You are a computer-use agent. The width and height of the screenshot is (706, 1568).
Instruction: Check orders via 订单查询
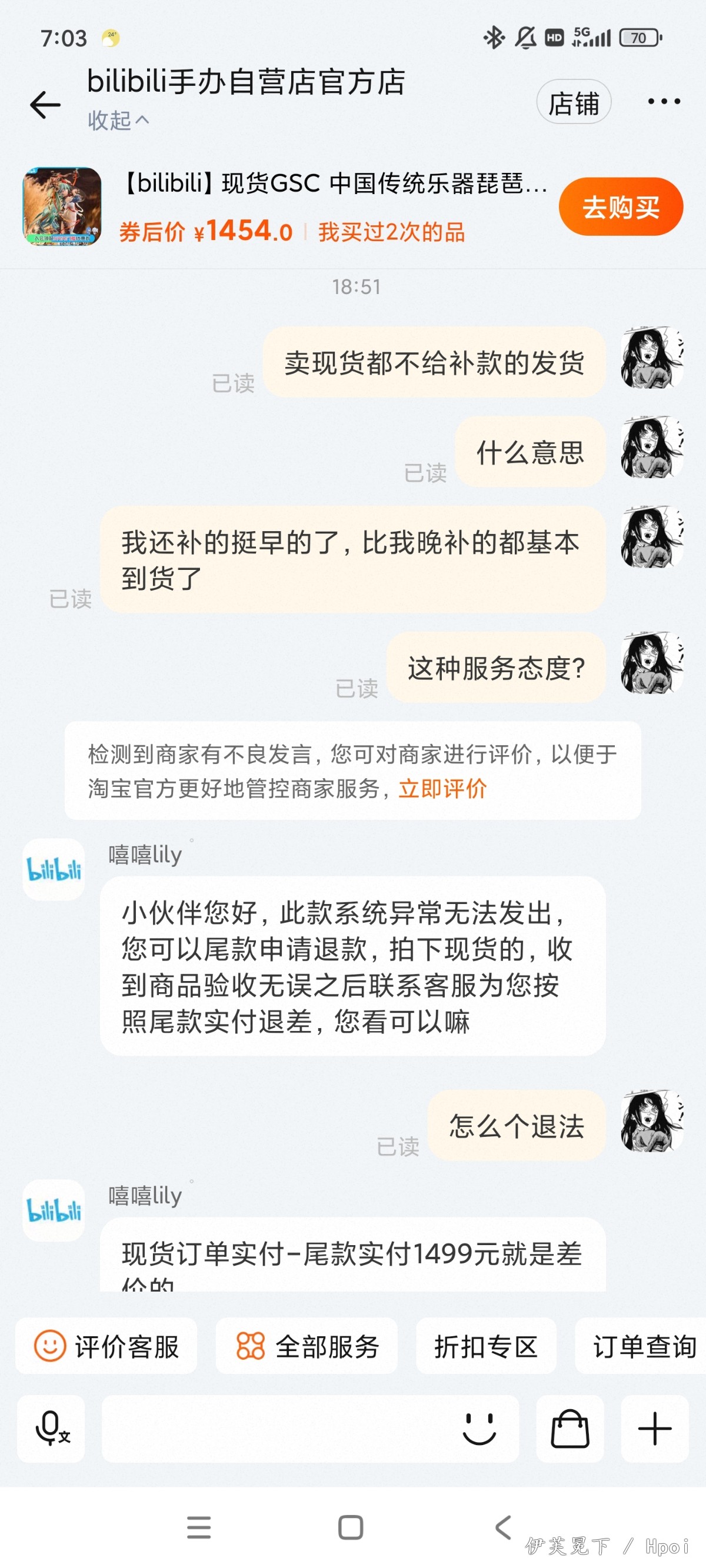click(x=643, y=1346)
